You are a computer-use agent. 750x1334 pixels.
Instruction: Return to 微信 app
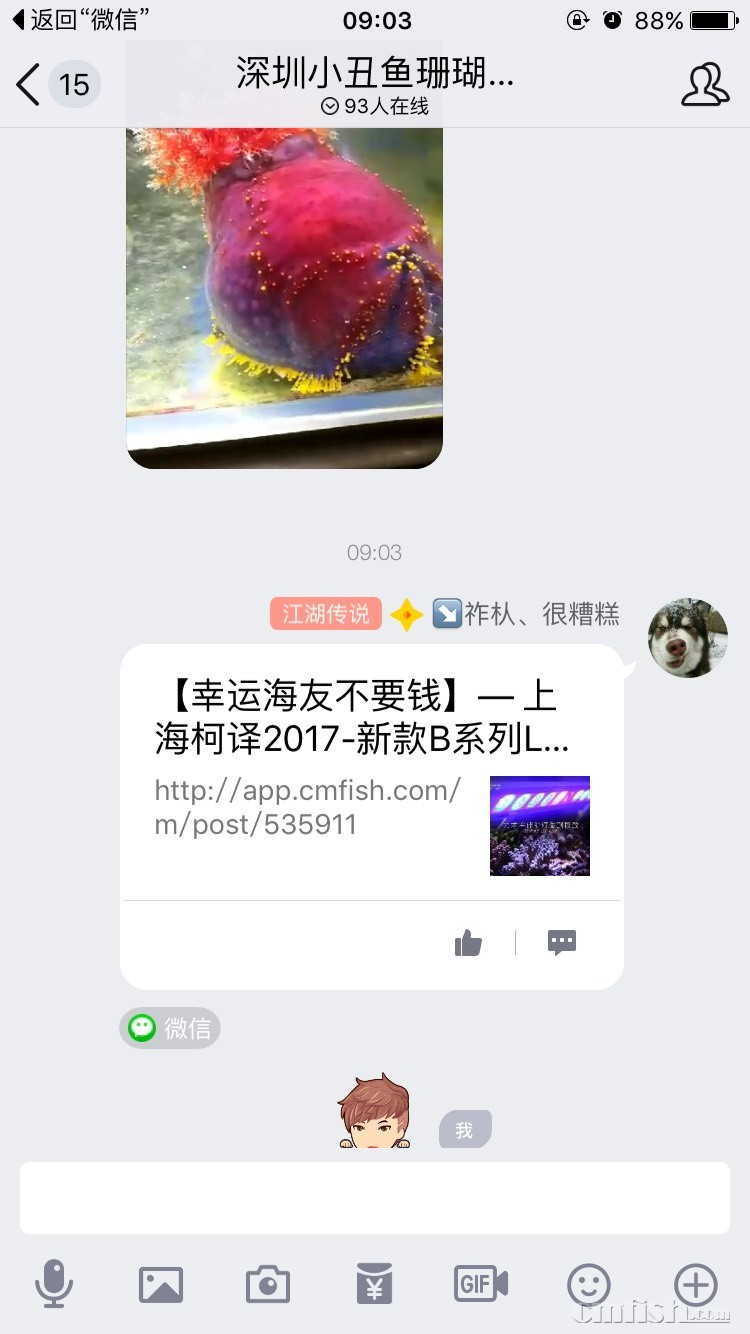(80, 20)
